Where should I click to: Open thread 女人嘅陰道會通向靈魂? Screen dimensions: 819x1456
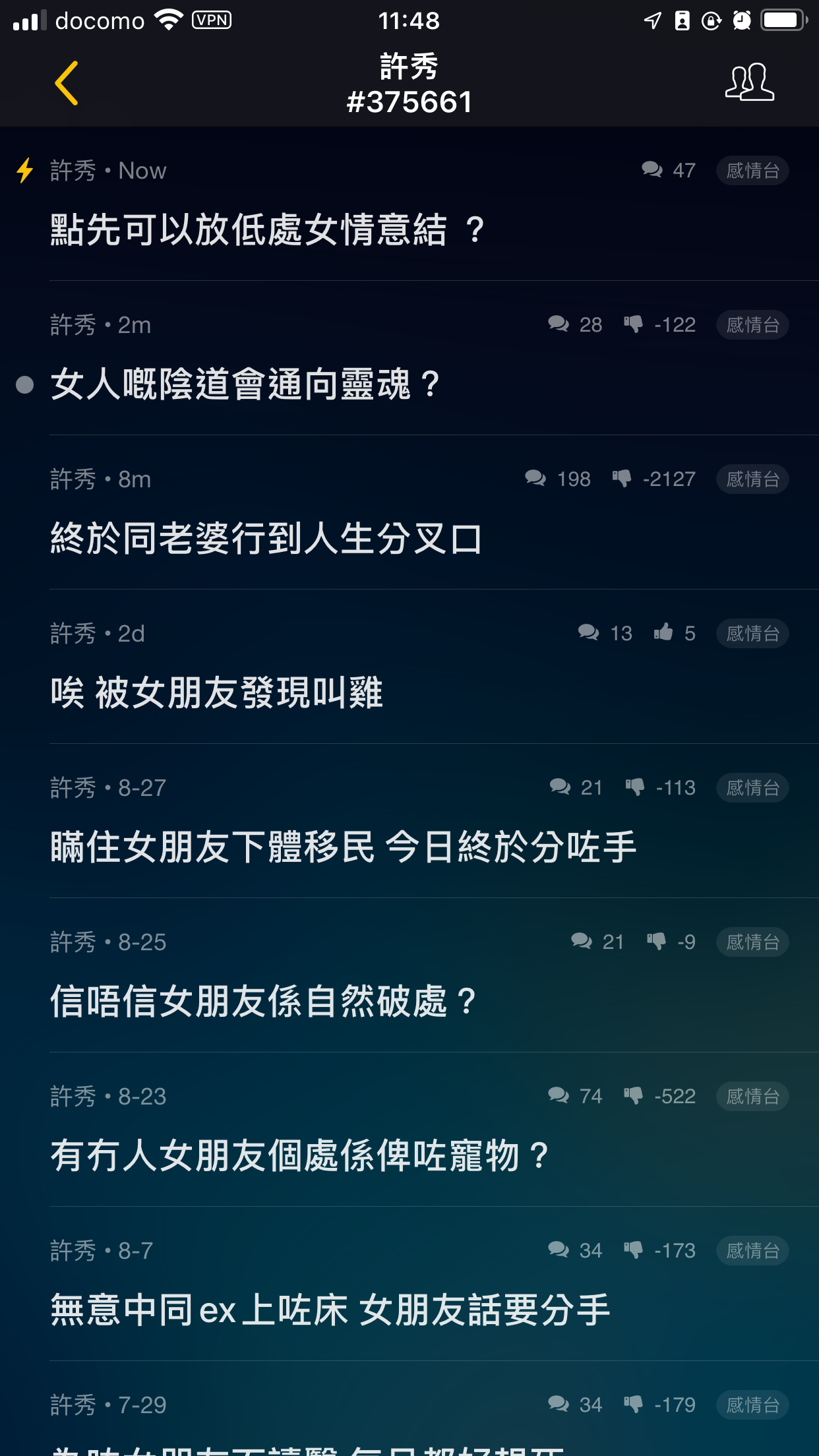(245, 384)
